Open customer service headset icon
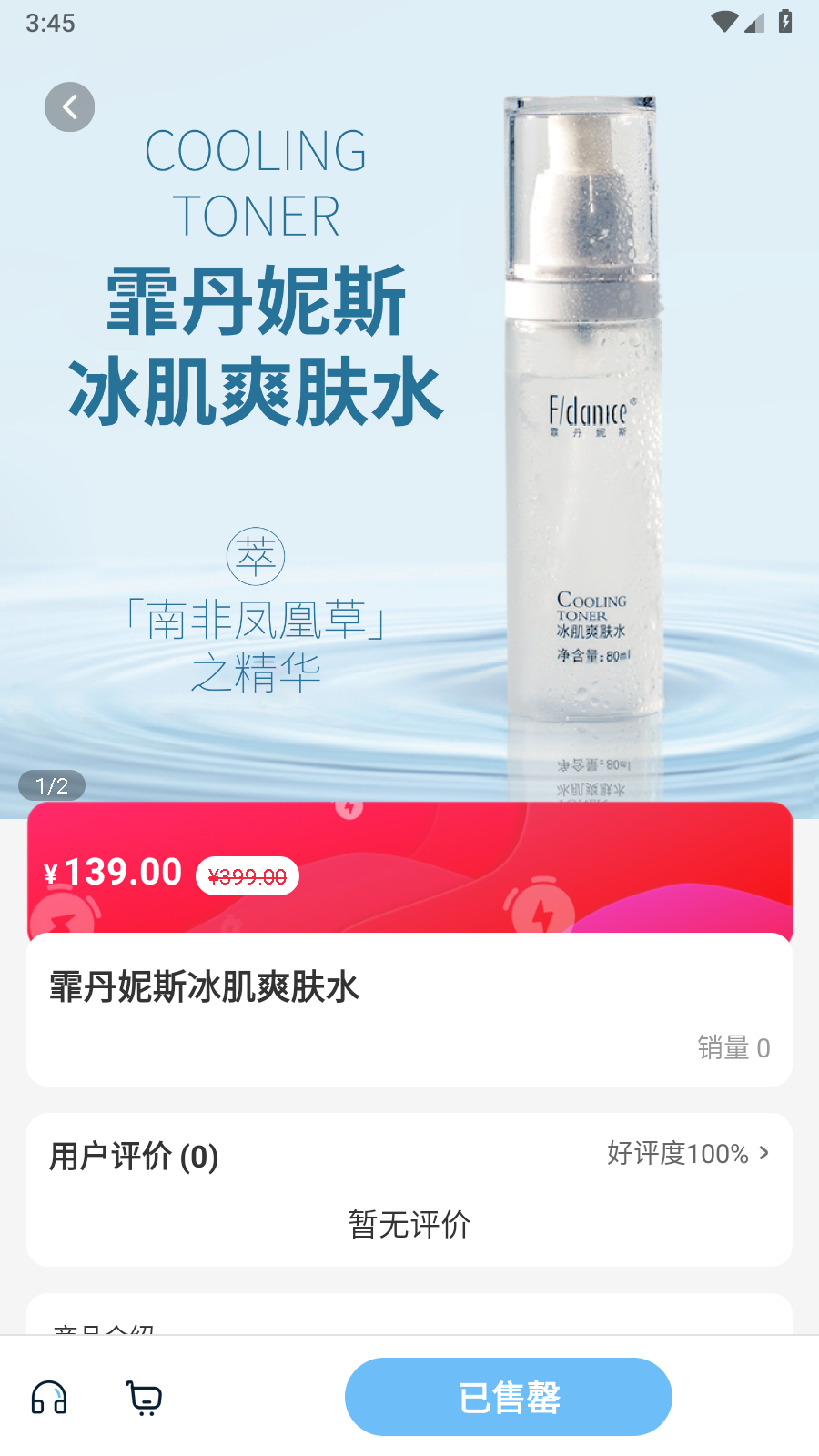The image size is (819, 1456). pos(49,1397)
